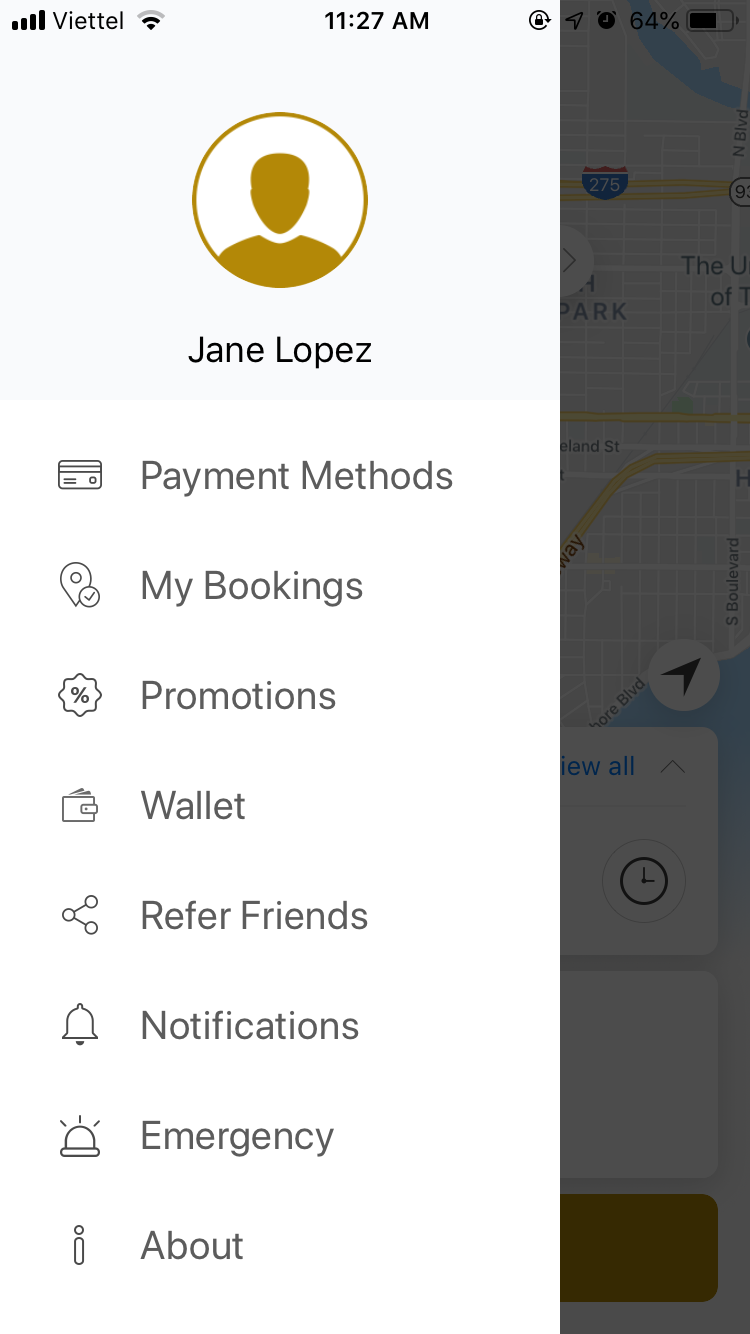
Task: Open the About page
Action: 192,1246
